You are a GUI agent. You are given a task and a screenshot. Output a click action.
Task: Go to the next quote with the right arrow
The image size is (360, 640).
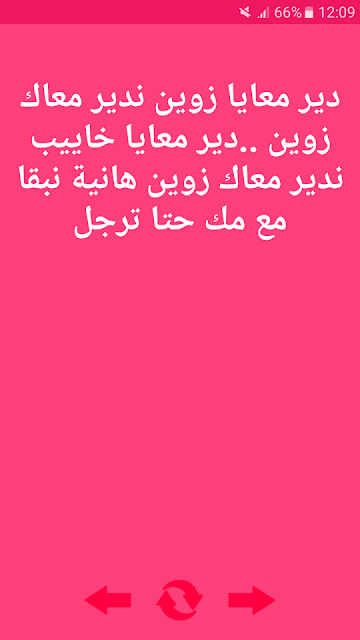(251, 600)
